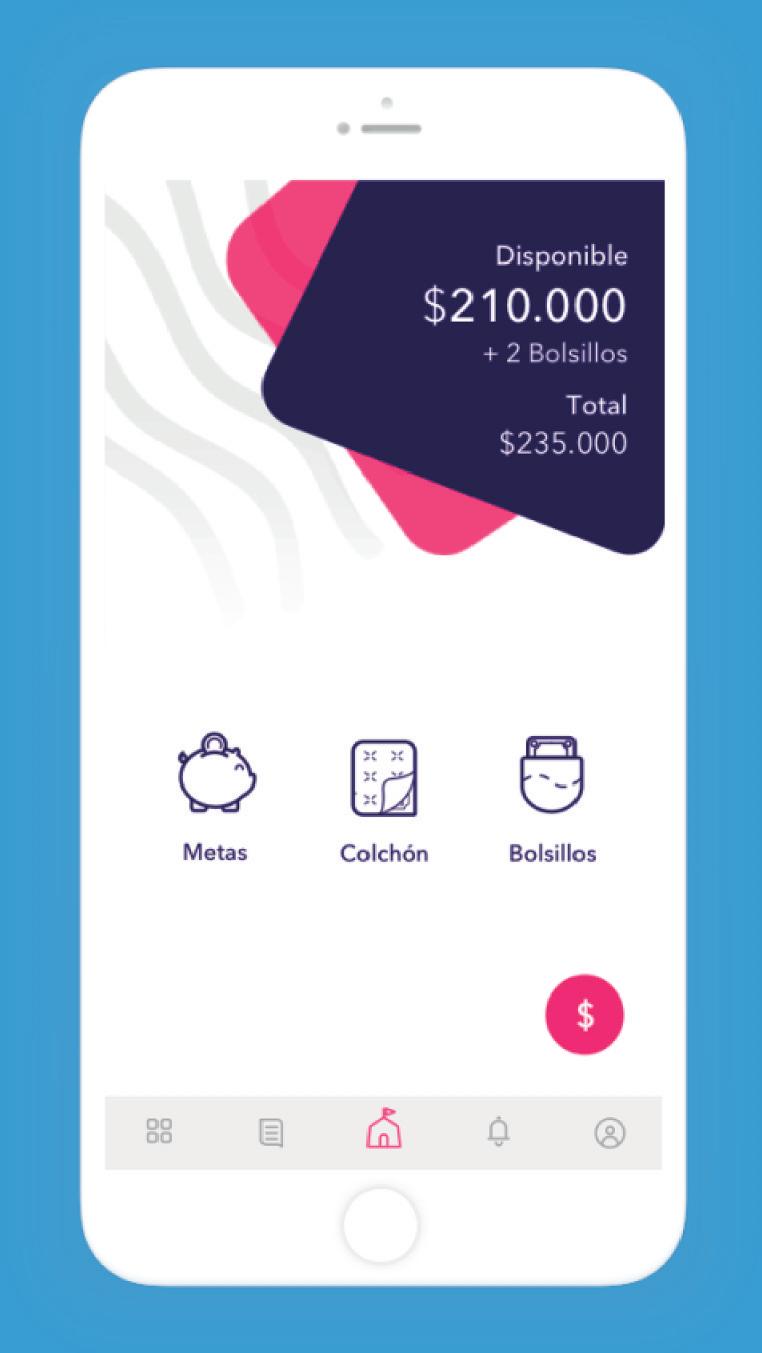Open the profile tab
This screenshot has height=1353, width=762.
click(x=609, y=1133)
